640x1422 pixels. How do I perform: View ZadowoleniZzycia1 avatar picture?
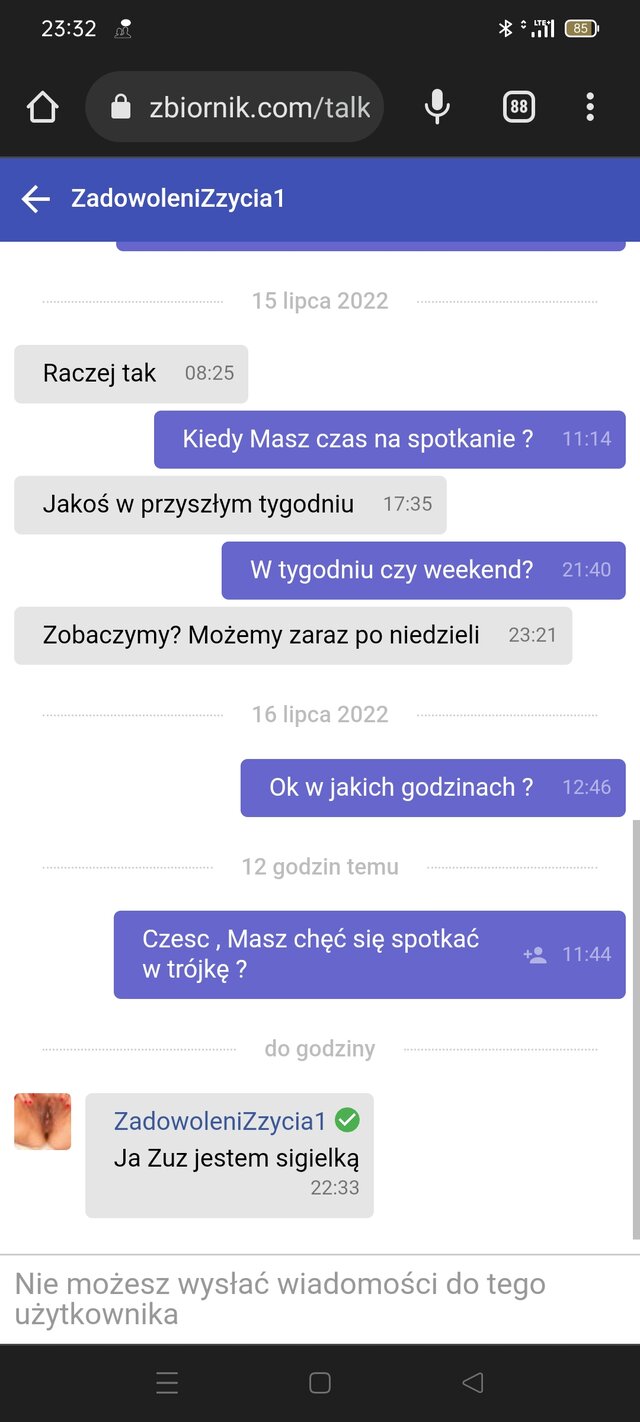coord(43,1121)
